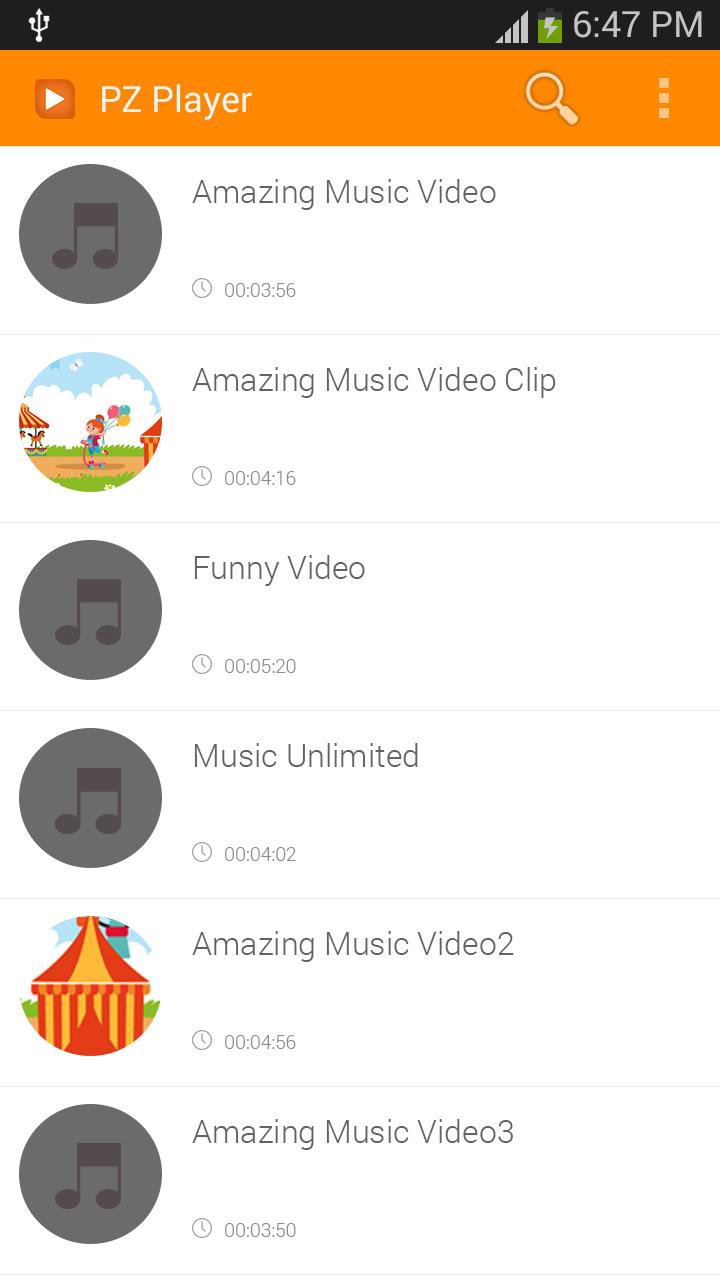Viewport: 720px width, 1280px height.
Task: Open the search function in PZ Player
Action: click(x=550, y=97)
